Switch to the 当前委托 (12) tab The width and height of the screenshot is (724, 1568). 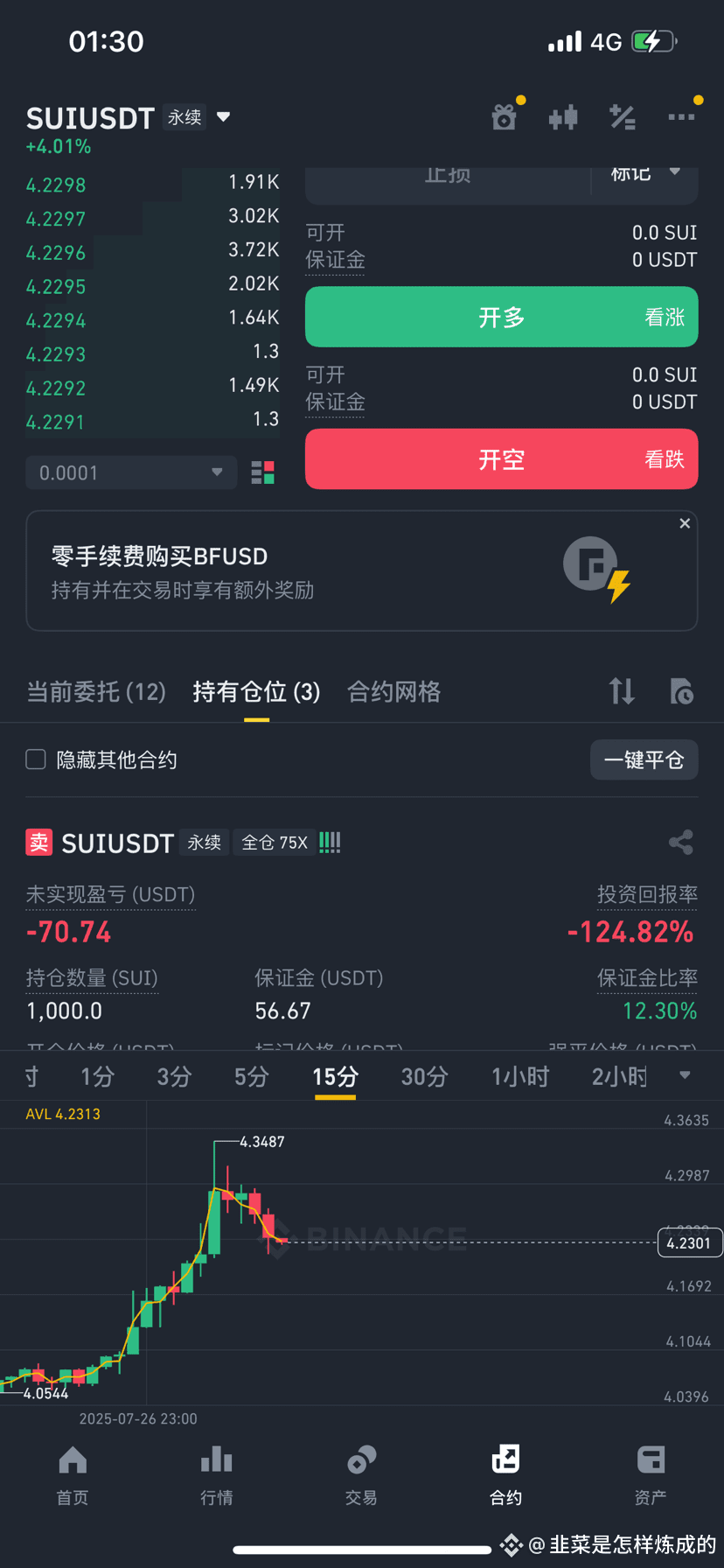point(96,692)
